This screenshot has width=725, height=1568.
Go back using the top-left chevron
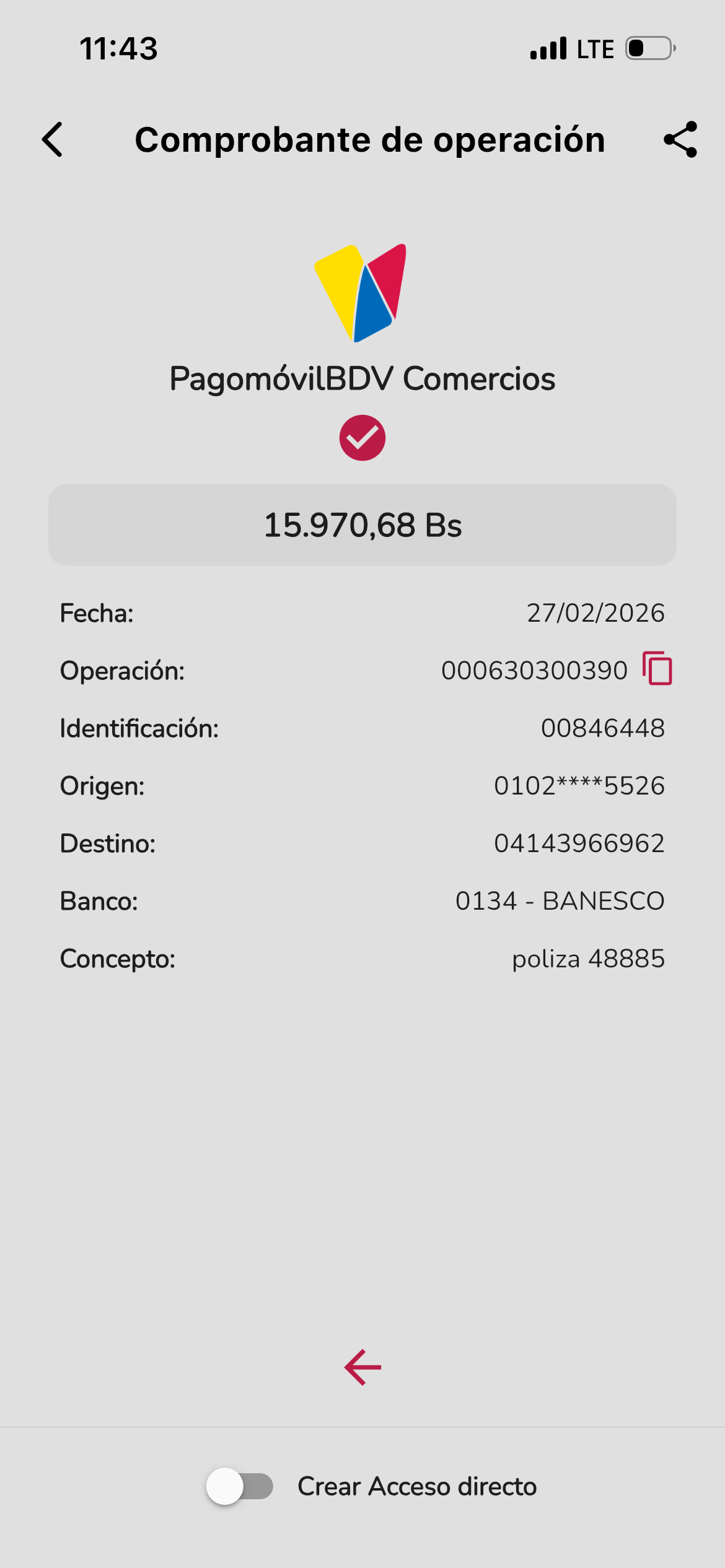tap(53, 139)
